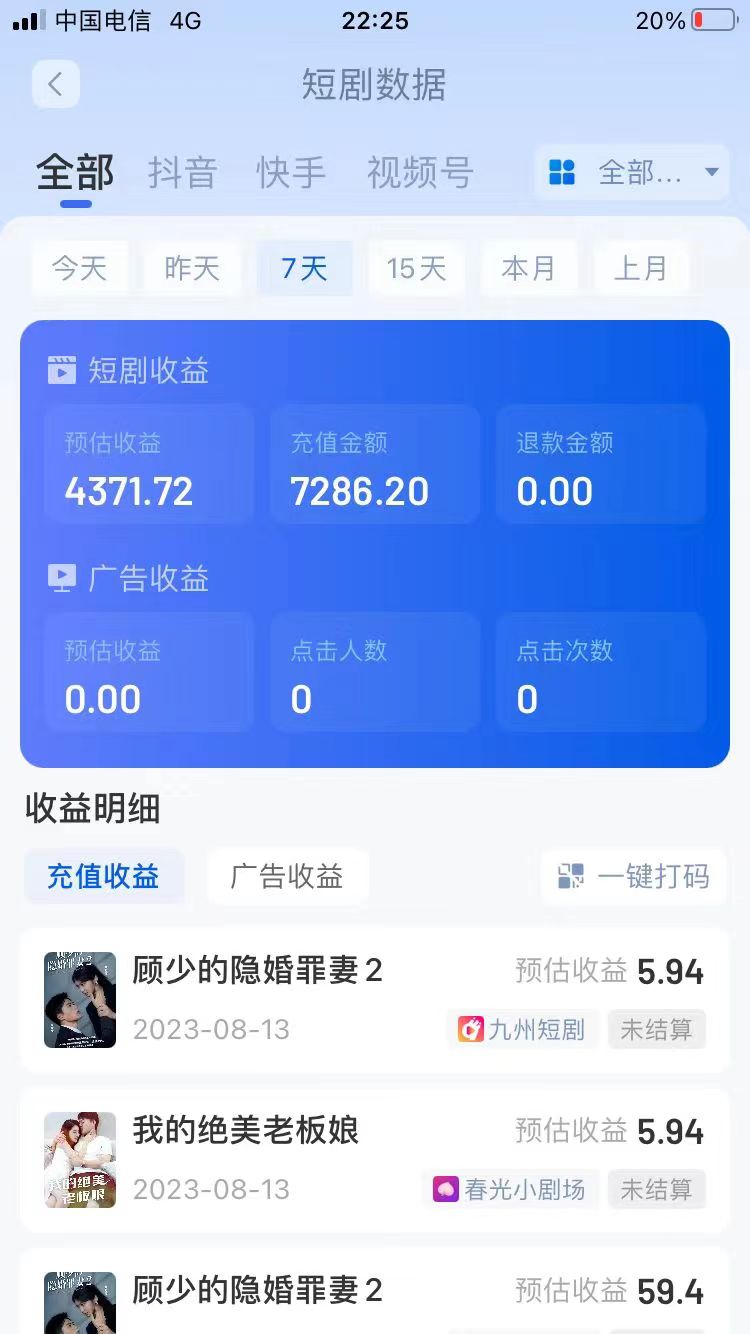This screenshot has width=750, height=1334.
Task: Select the 15天 date range
Action: click(x=416, y=268)
